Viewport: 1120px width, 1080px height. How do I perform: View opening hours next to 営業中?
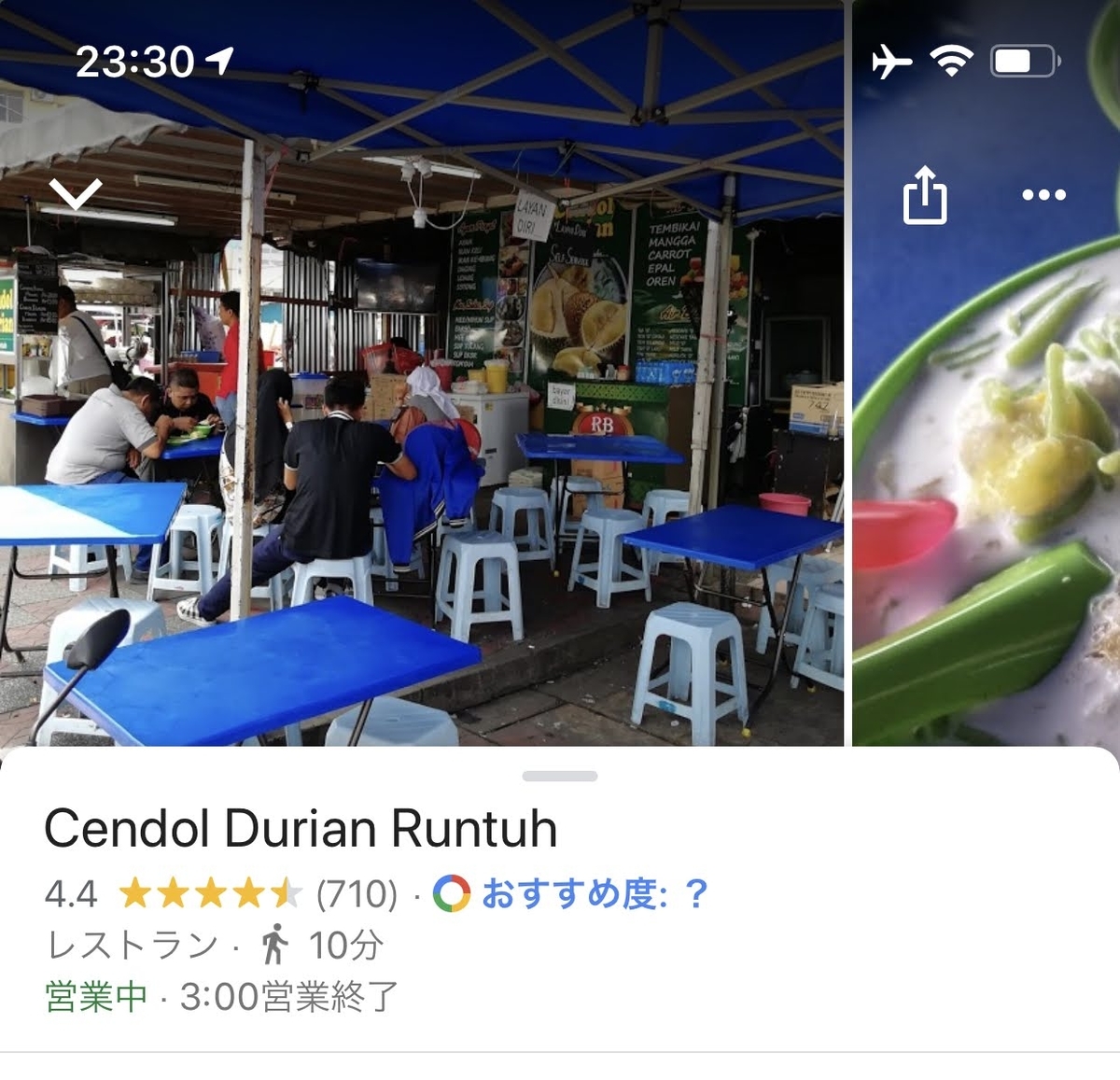(x=289, y=997)
